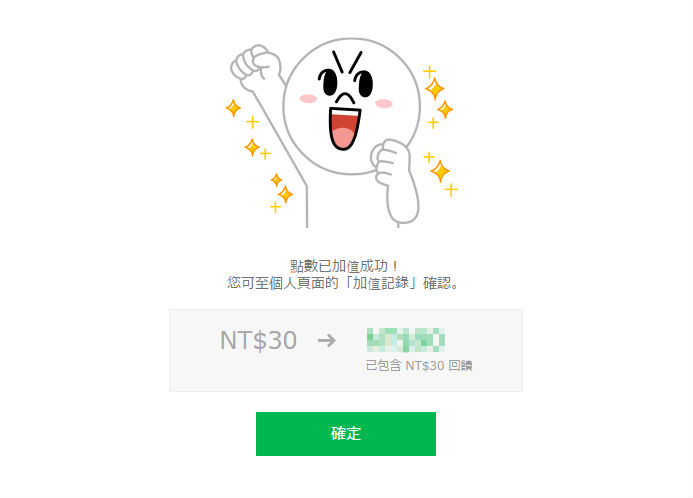The width and height of the screenshot is (693, 498).
Task: Confirm with the green 確定 button
Action: point(345,433)
